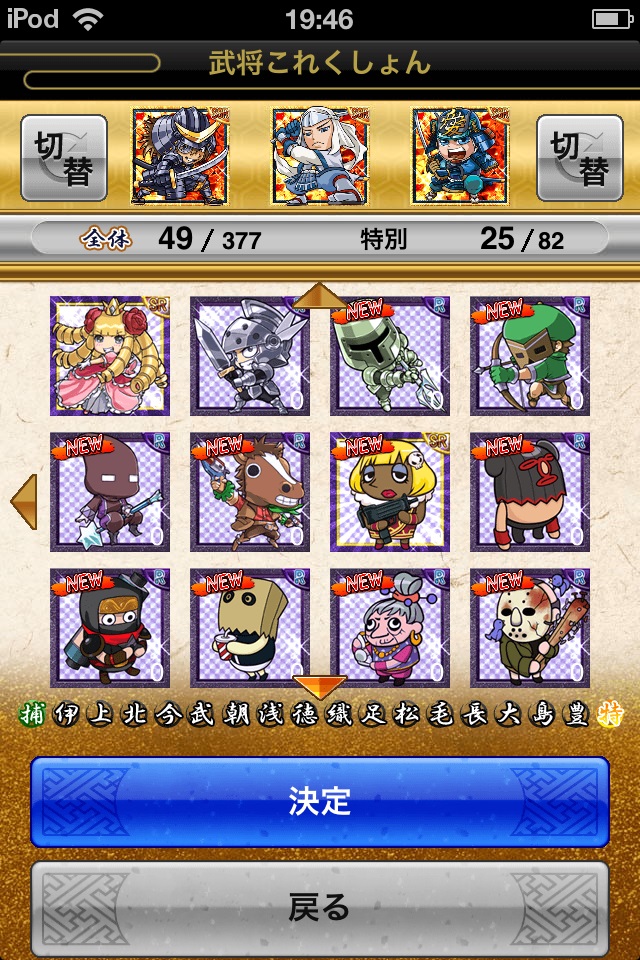Screen dimensions: 640x960
Task: Filter by the green 捕 category
Action: 33,714
